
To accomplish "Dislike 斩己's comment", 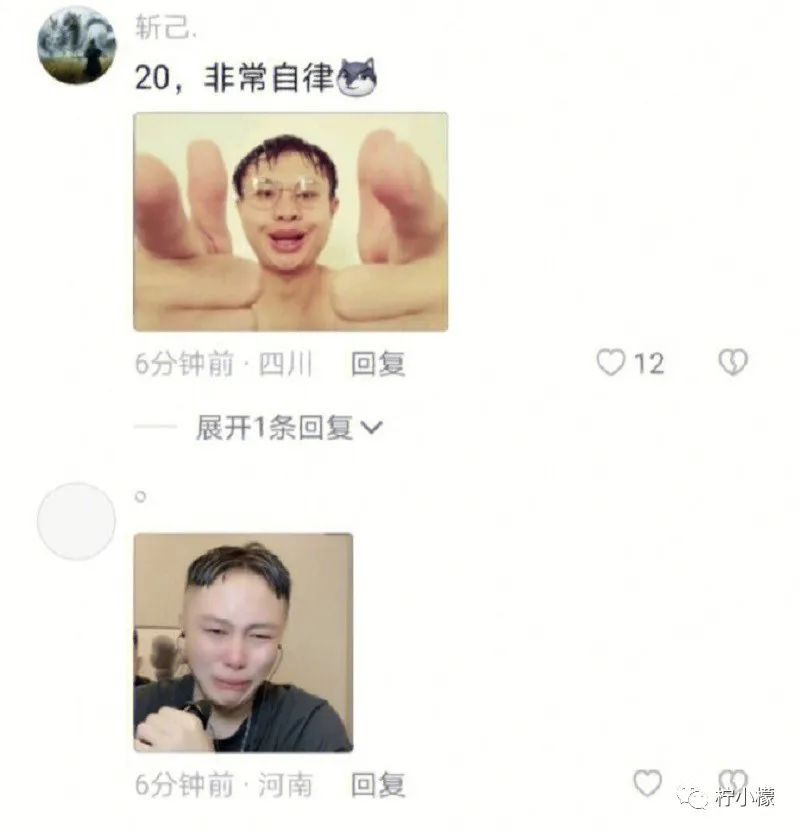I will 733,362.
